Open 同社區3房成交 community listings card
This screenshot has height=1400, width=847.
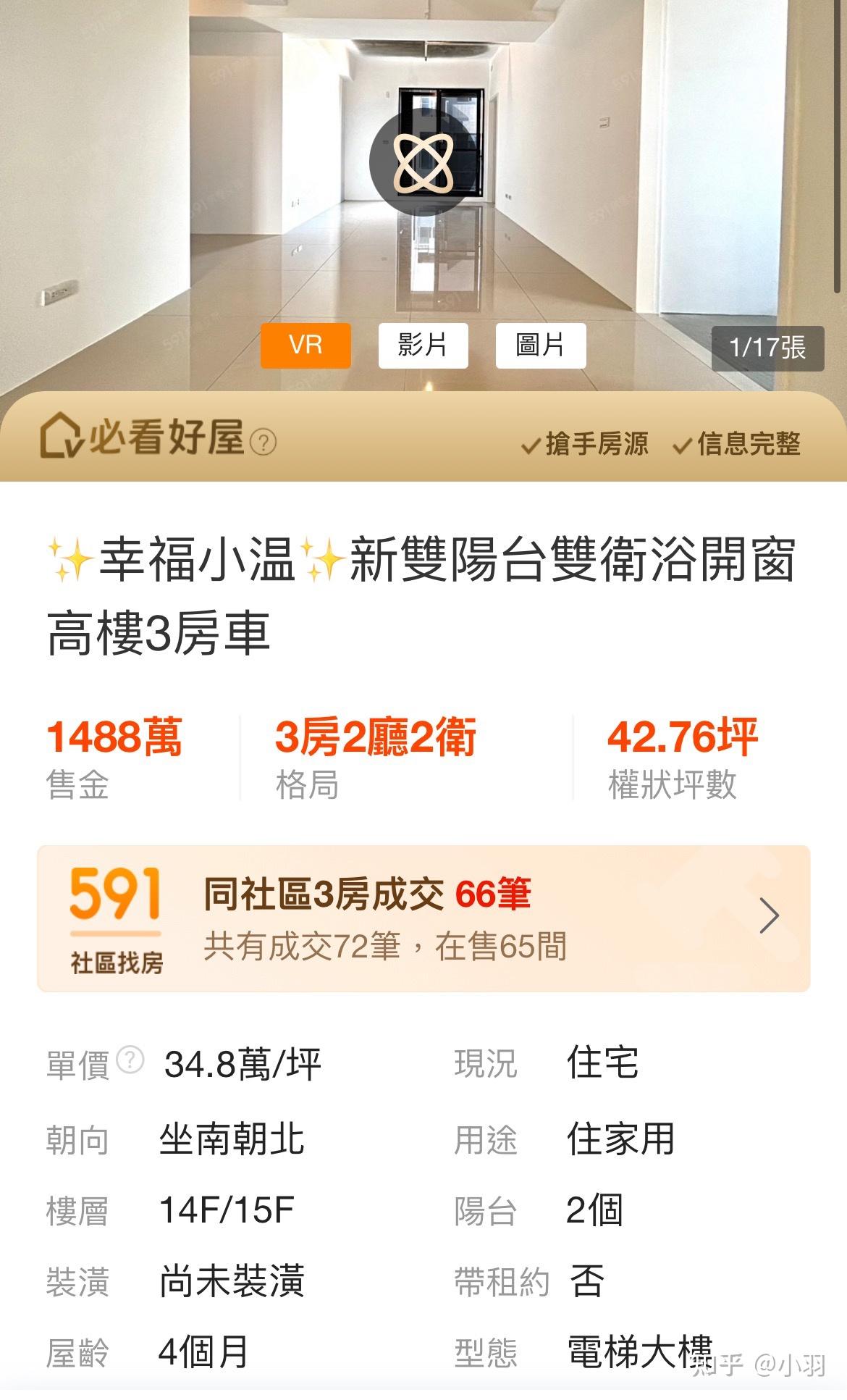pyautogui.click(x=423, y=918)
